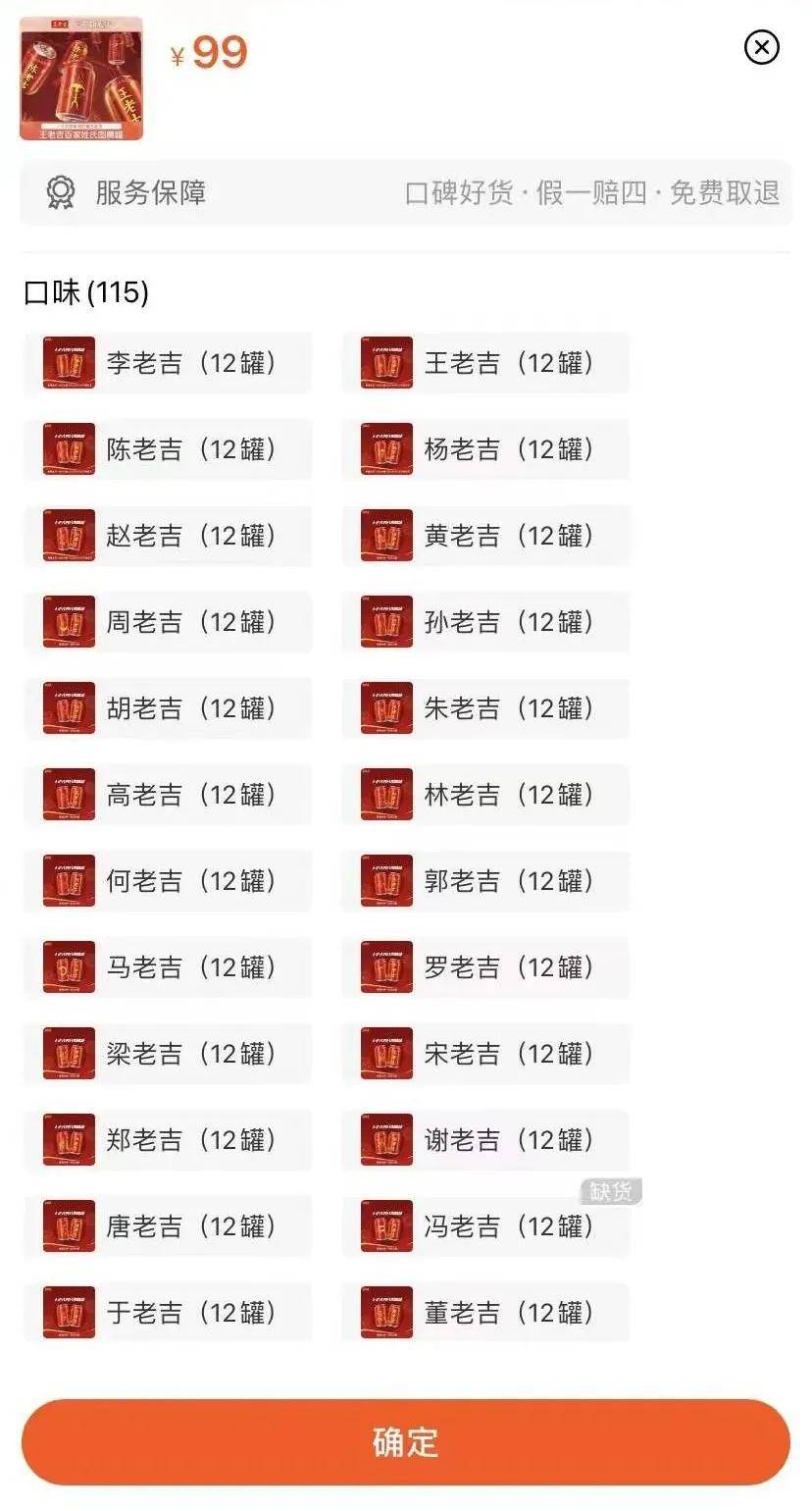Click the 服务保障 medal icon
Image resolution: width=812 pixels, height=1511 pixels.
(63, 192)
